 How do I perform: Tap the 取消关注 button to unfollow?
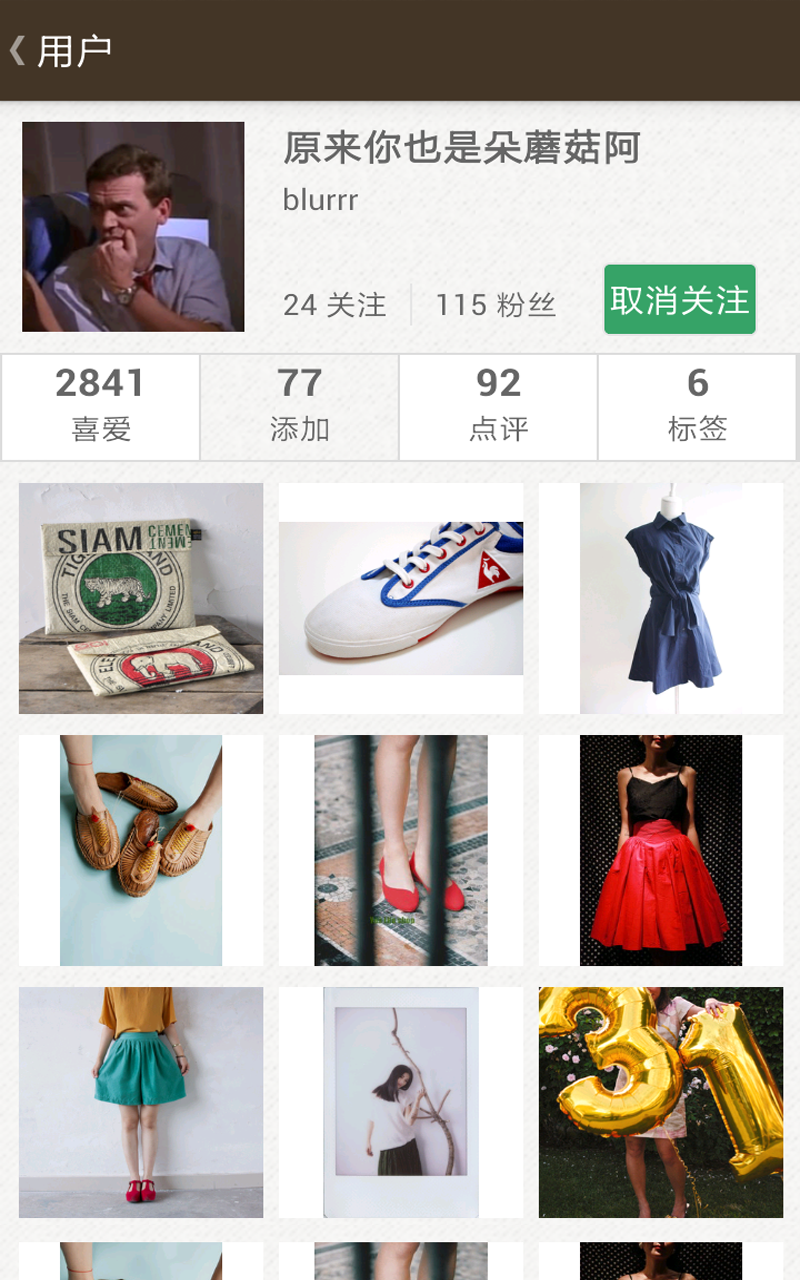click(x=679, y=300)
